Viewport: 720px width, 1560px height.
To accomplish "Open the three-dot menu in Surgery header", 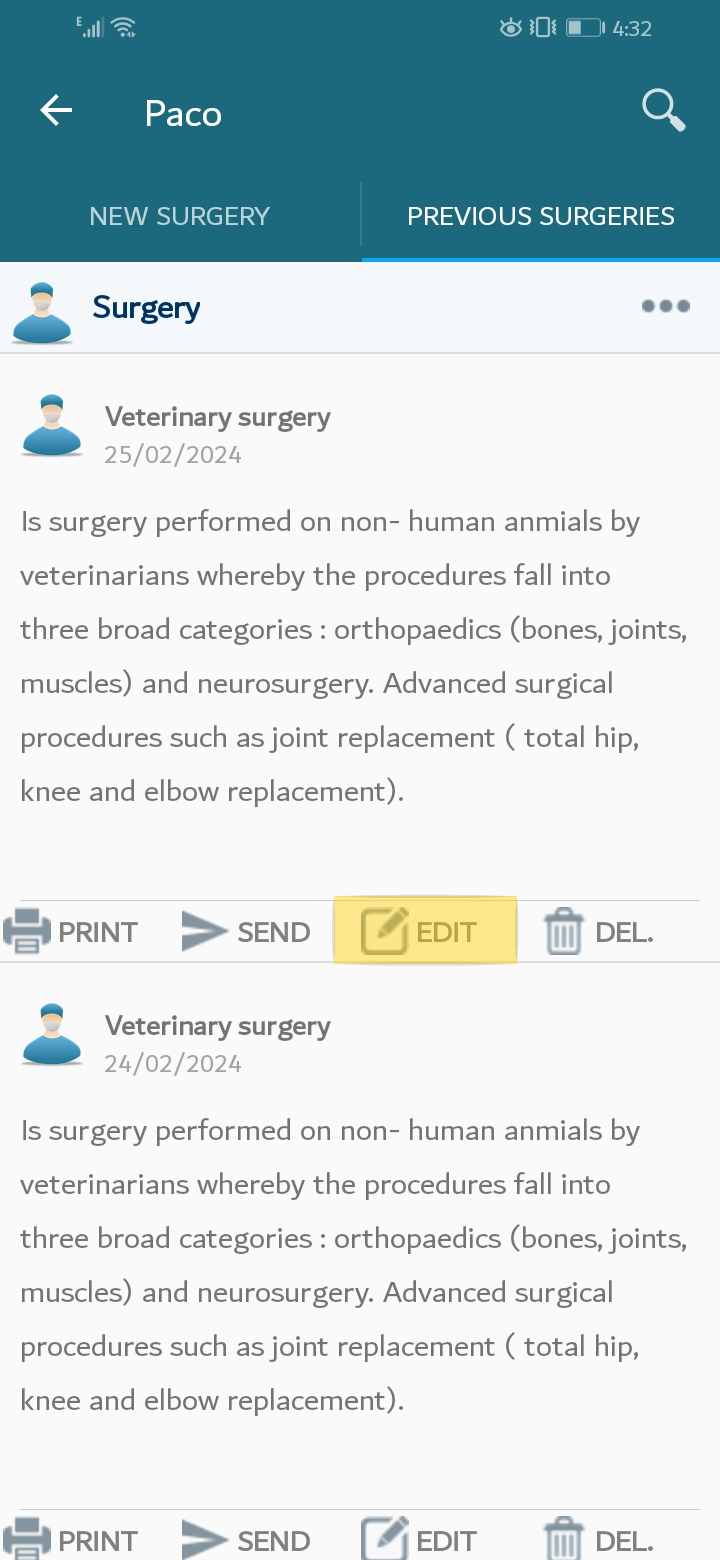I will (x=666, y=306).
